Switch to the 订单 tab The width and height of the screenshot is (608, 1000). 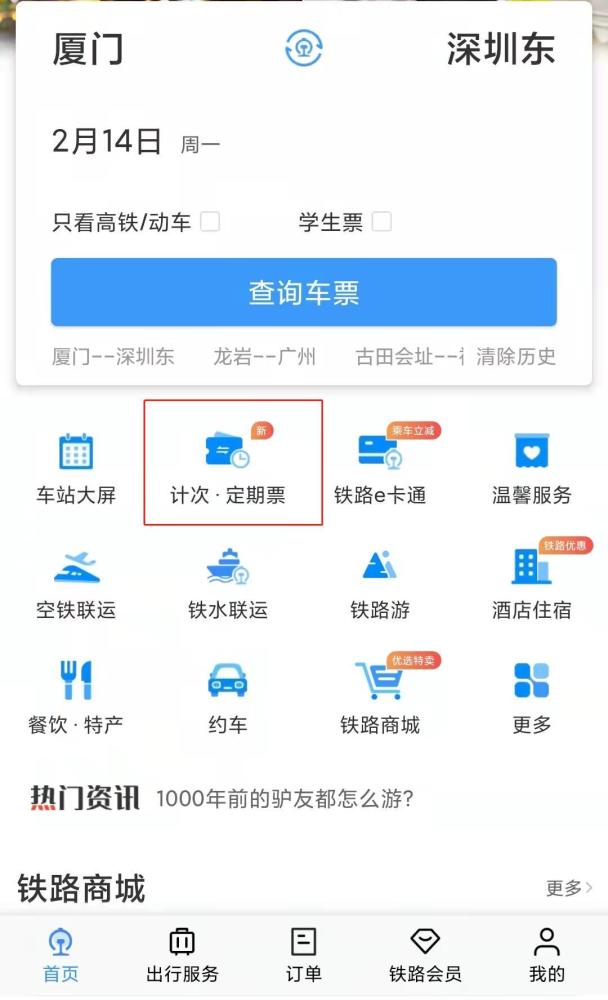303,955
